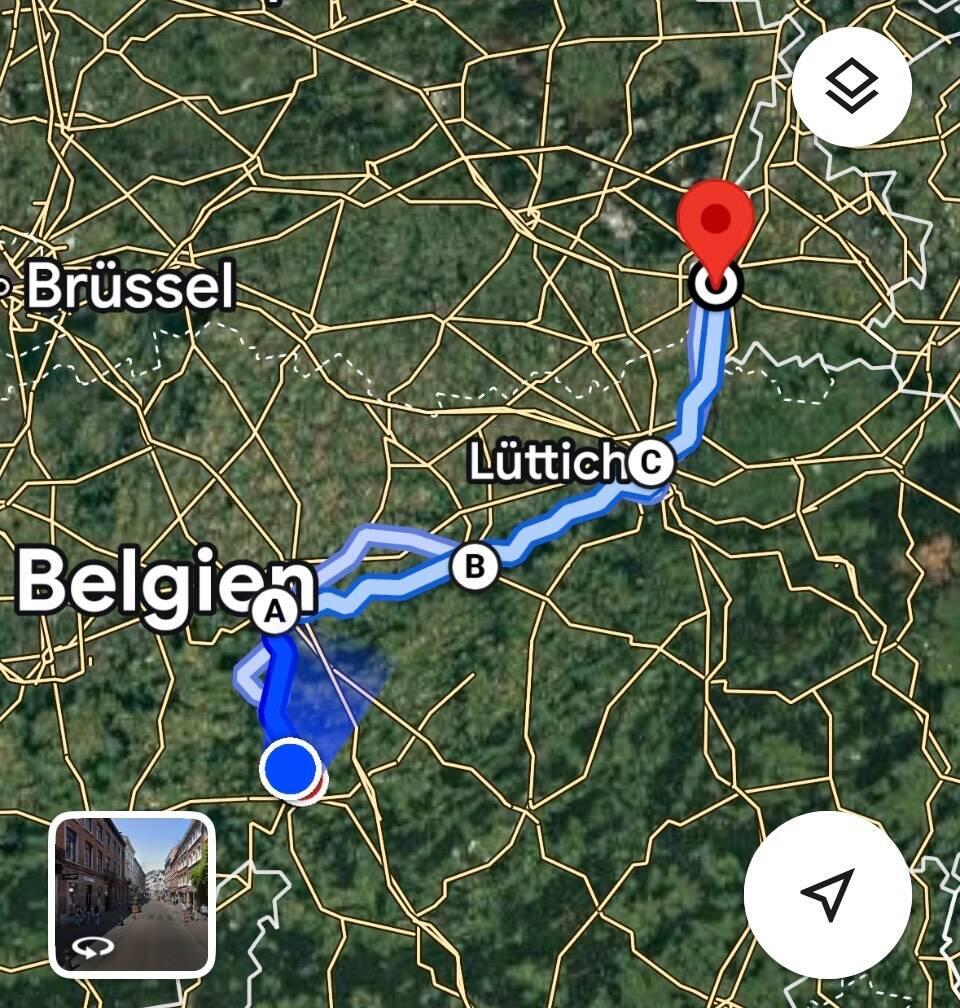Viewport: 960px width, 1008px height.
Task: Center map on my location arrow
Action: click(x=827, y=893)
